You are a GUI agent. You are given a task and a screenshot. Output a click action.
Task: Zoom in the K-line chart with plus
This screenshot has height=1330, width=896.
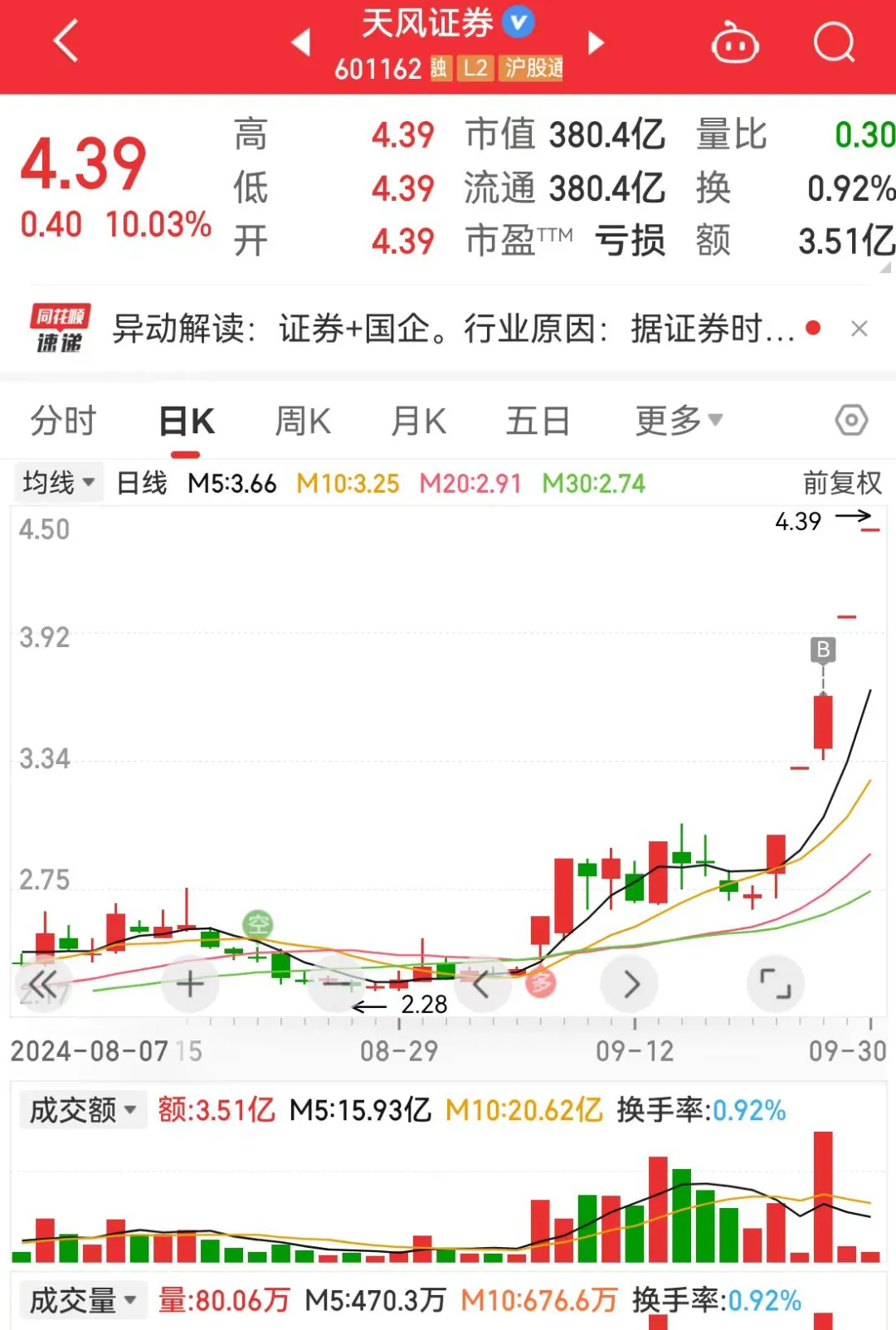[x=190, y=984]
